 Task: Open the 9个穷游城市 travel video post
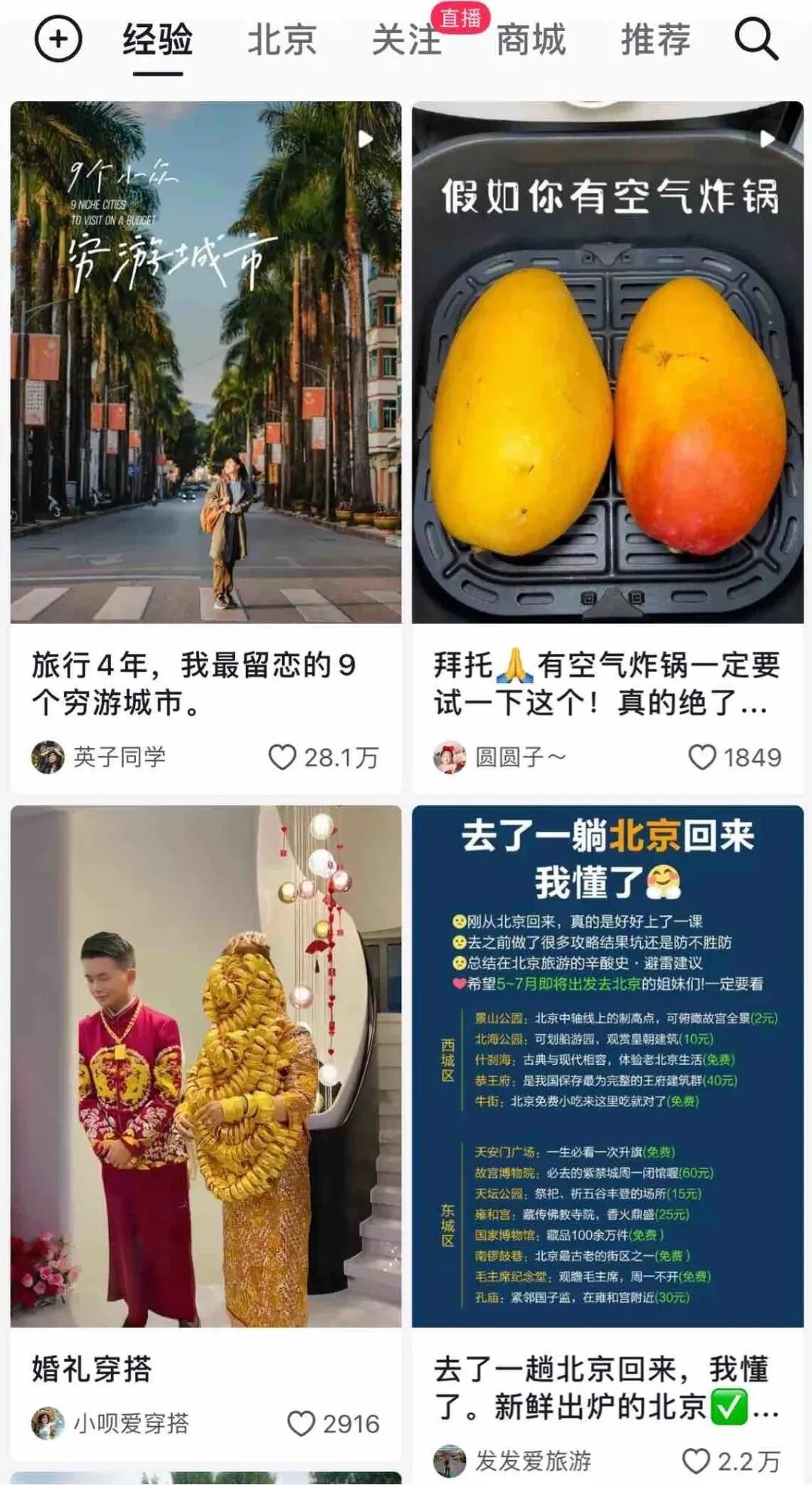206,362
